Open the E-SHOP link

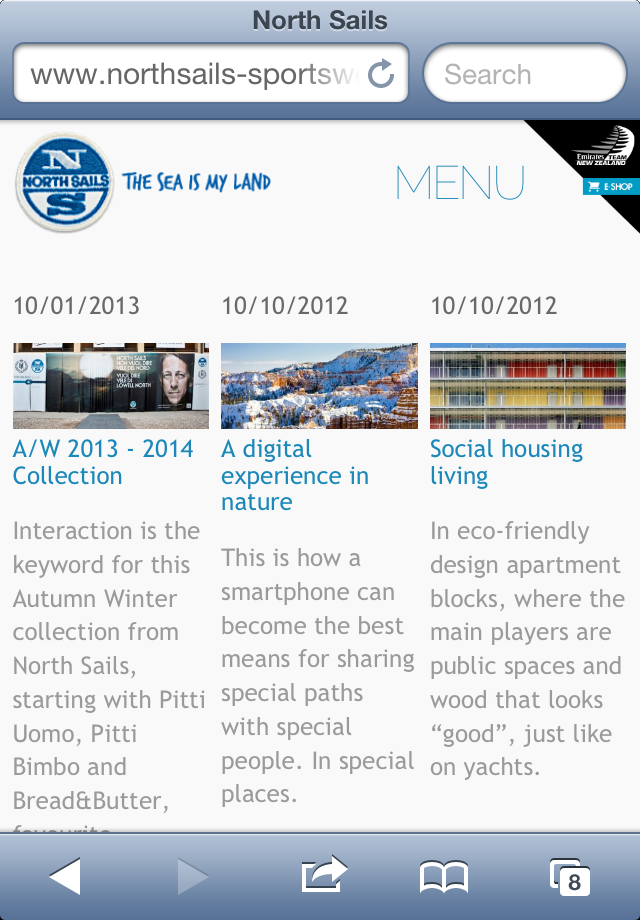610,187
